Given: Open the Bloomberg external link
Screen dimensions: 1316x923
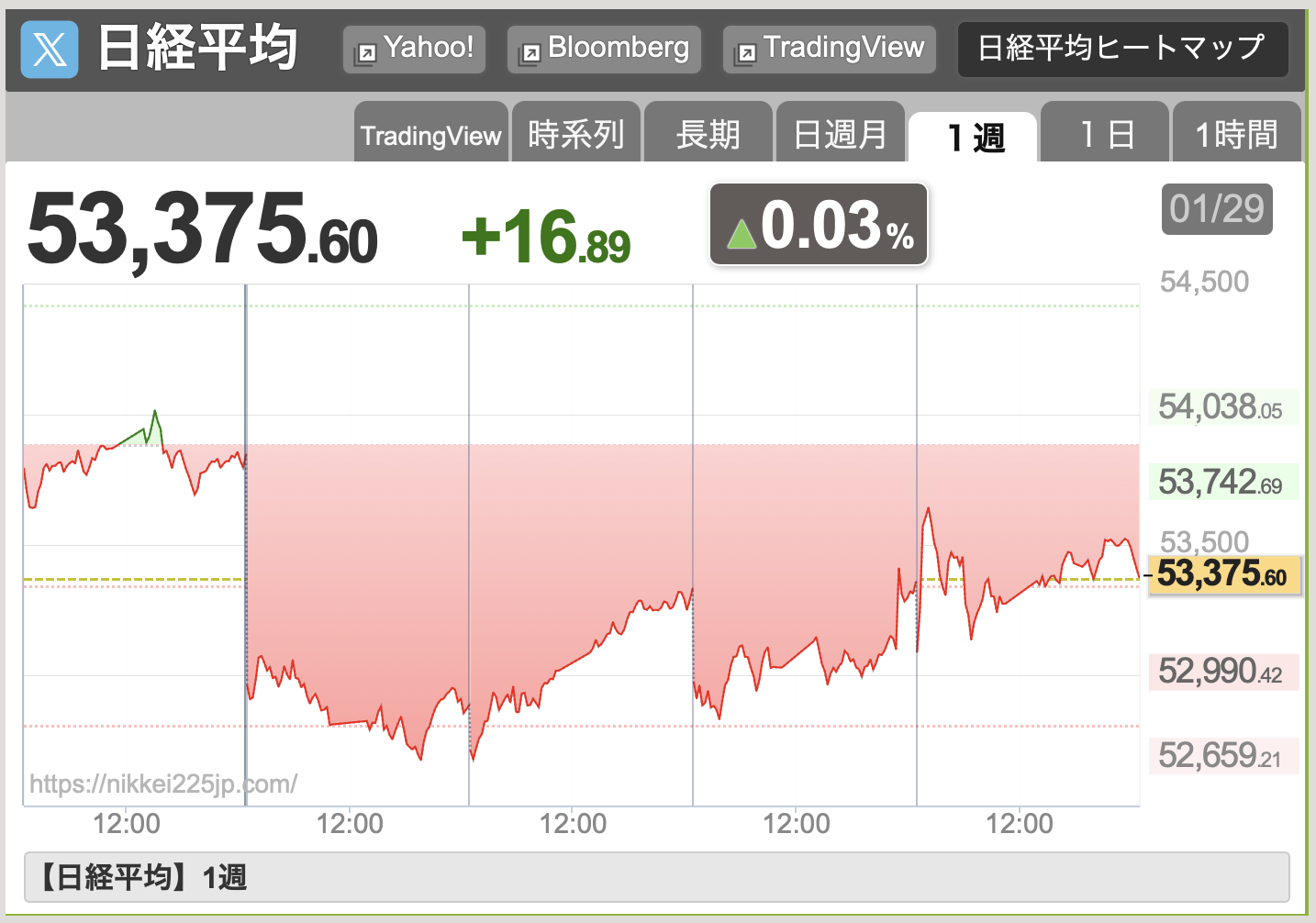Looking at the screenshot, I should 604,49.
